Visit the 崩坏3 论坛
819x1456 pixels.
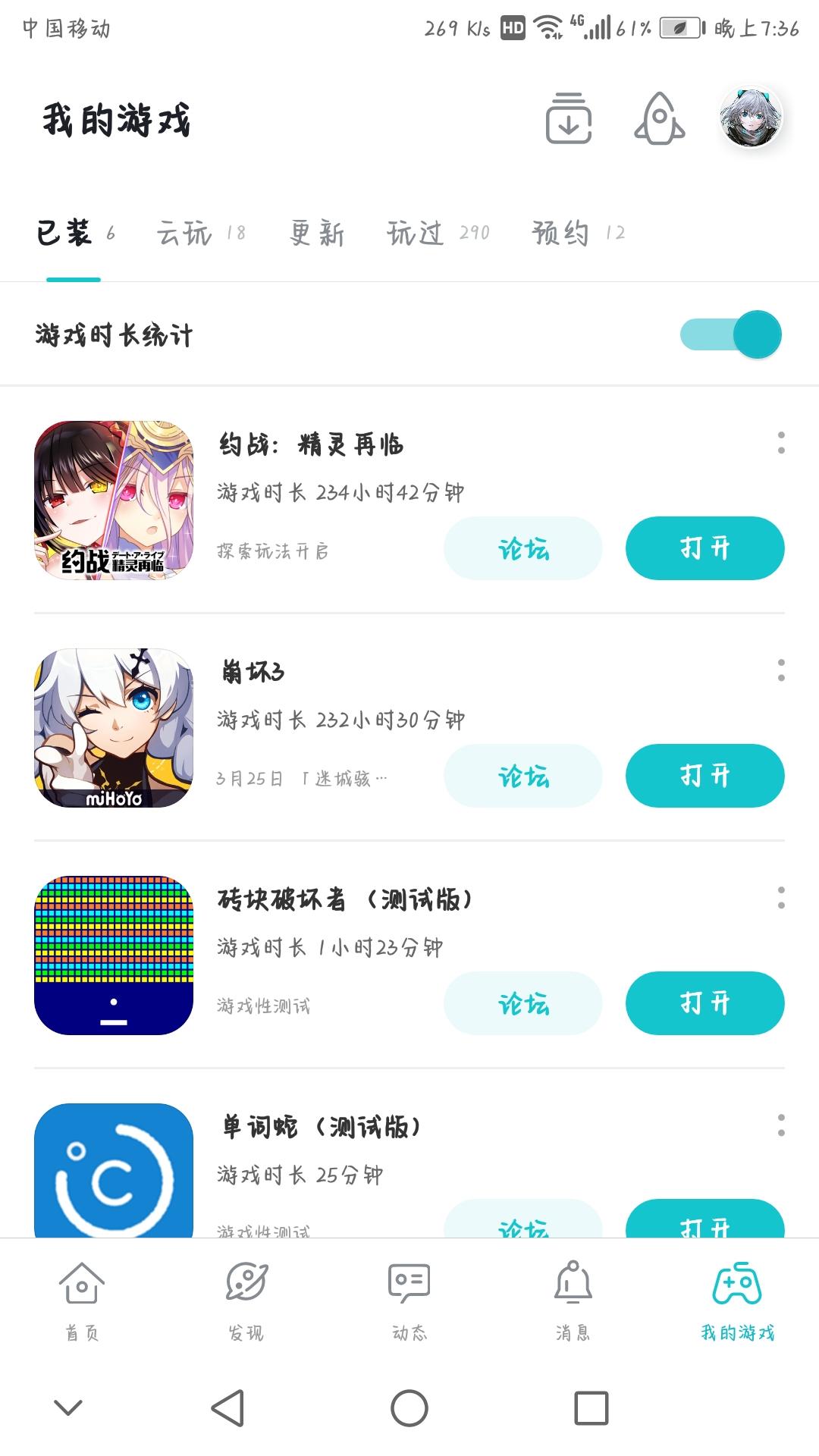[522, 776]
